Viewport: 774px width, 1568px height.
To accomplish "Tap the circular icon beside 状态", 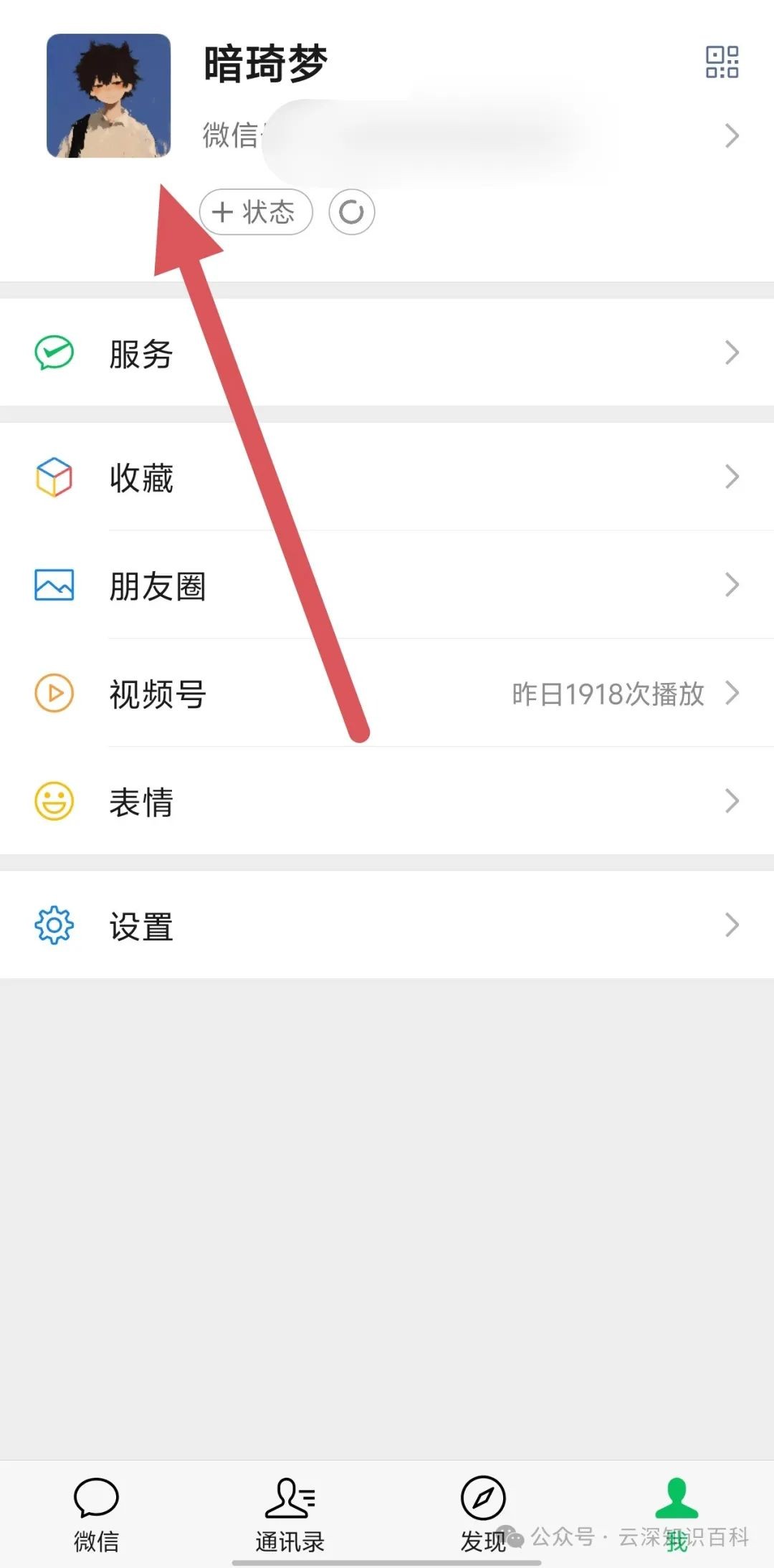I will point(351,212).
